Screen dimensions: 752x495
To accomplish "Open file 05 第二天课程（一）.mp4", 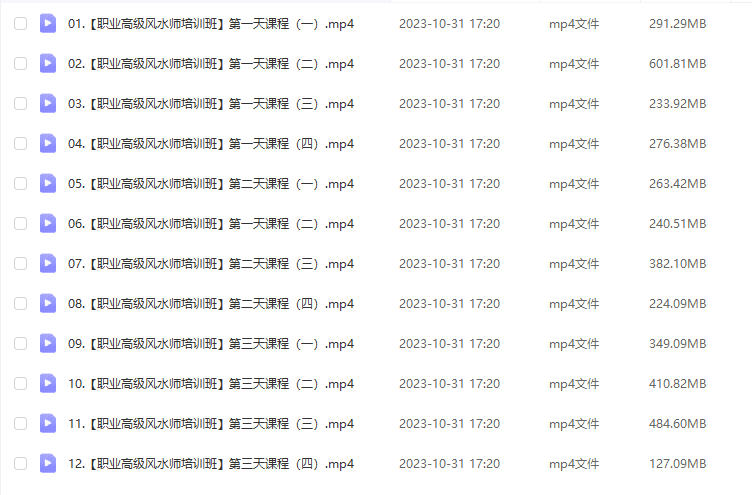I will [x=210, y=183].
